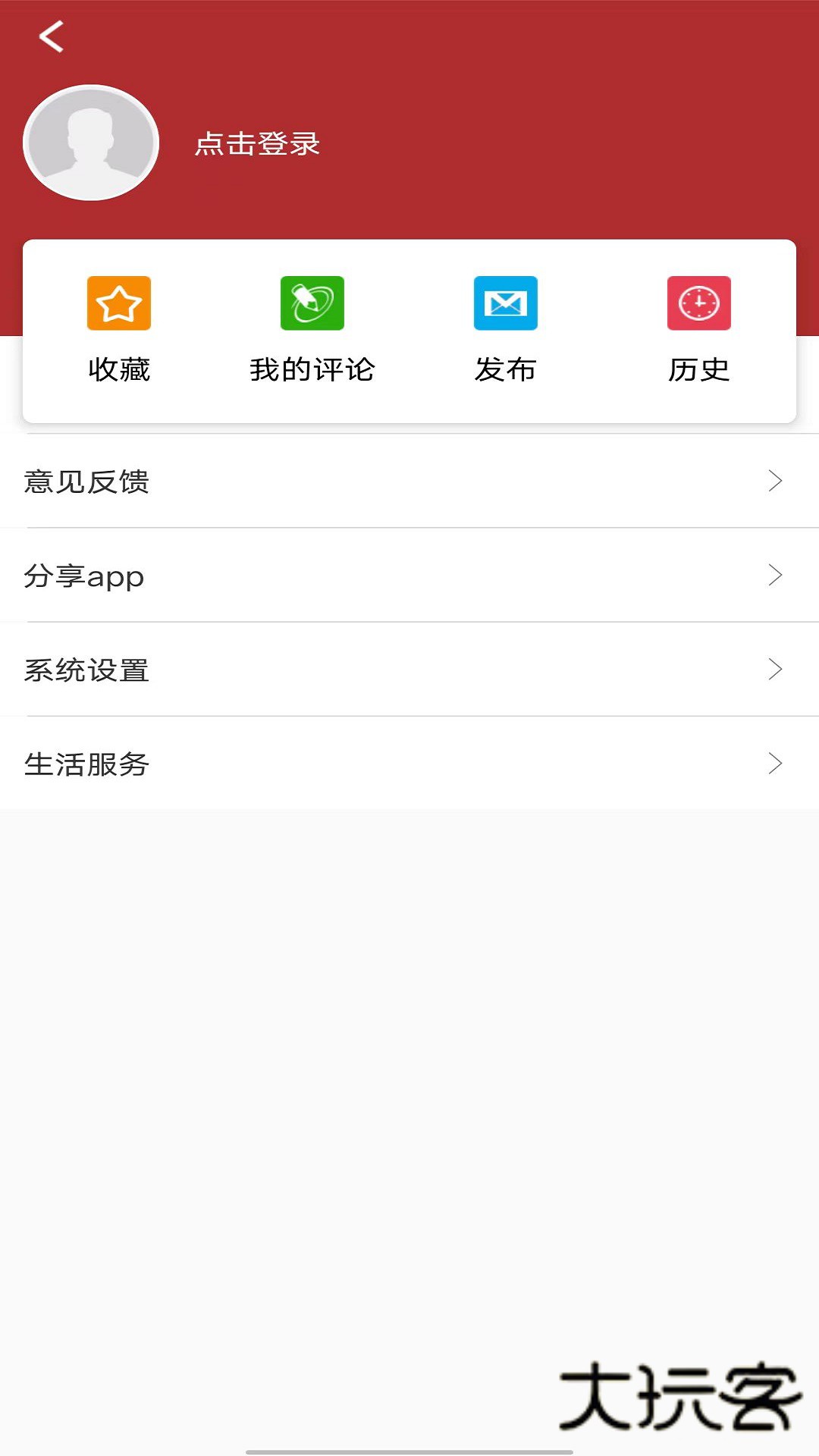Expand the 意见反馈 row via its chevron
The width and height of the screenshot is (819, 1456).
[x=774, y=481]
